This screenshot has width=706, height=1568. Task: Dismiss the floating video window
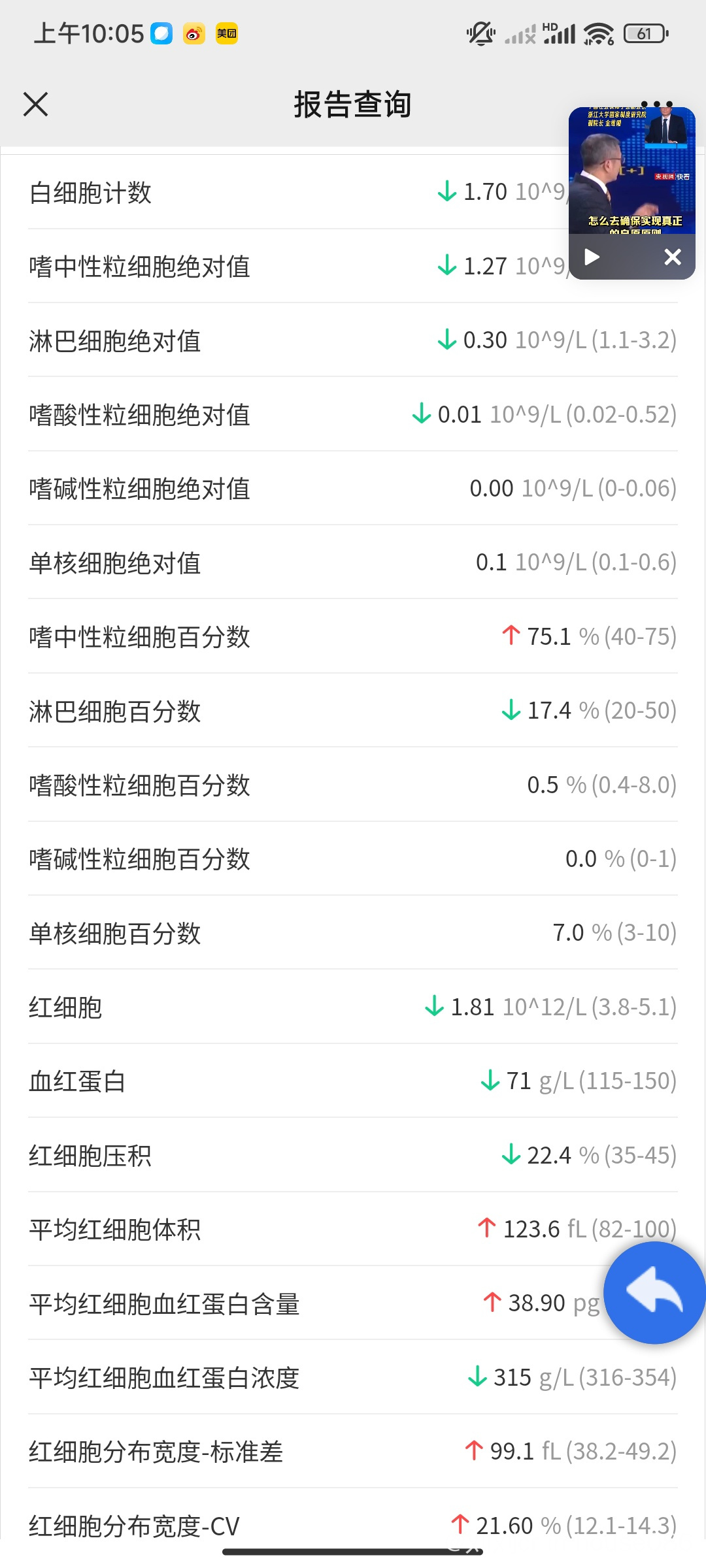pos(673,257)
